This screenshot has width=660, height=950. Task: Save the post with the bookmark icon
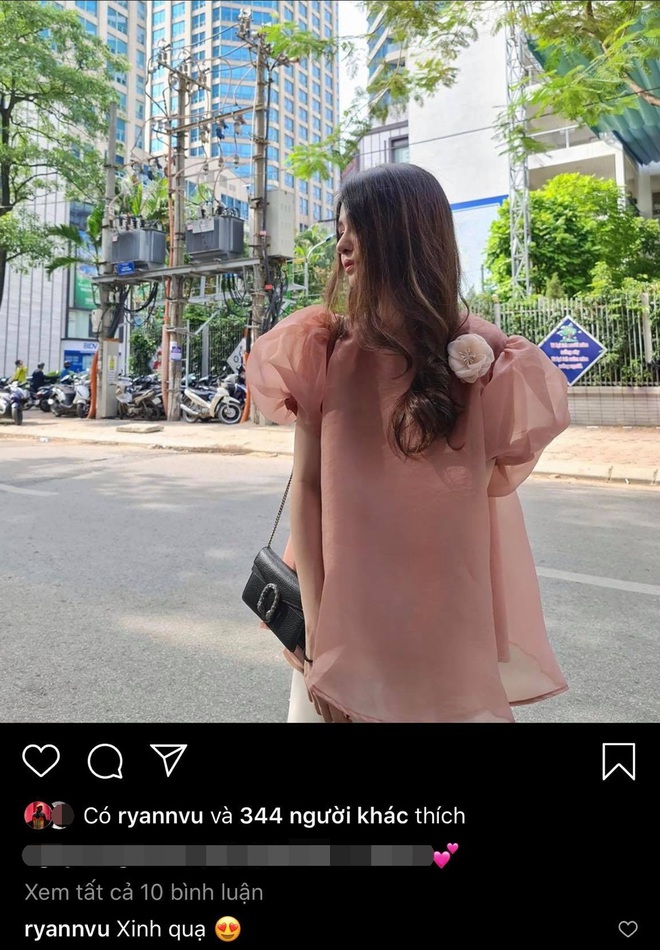(619, 761)
